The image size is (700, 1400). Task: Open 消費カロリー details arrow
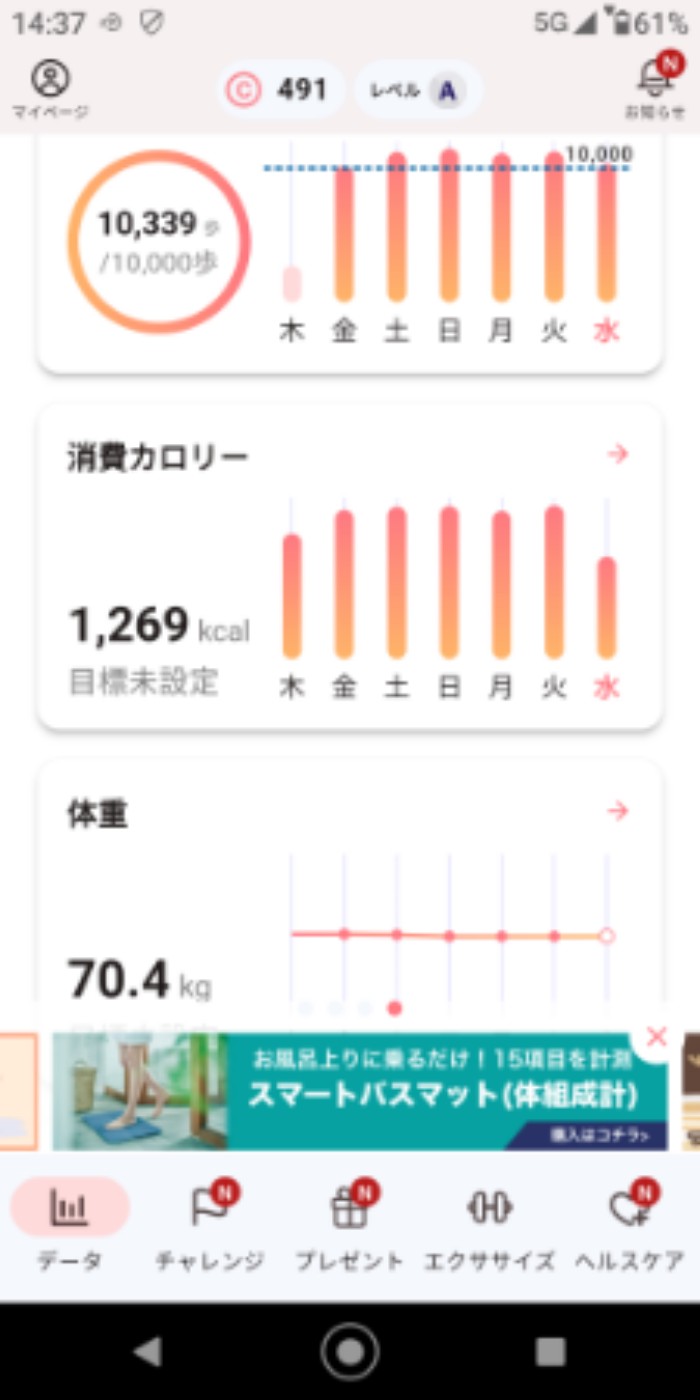618,455
